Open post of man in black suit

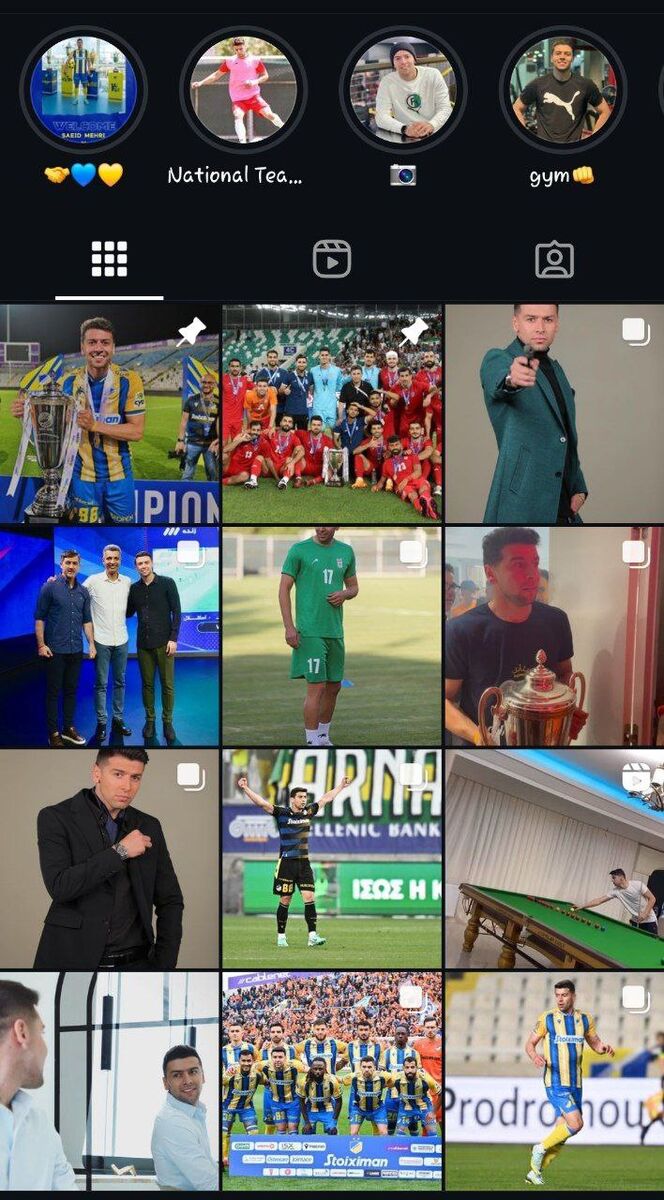(x=109, y=859)
